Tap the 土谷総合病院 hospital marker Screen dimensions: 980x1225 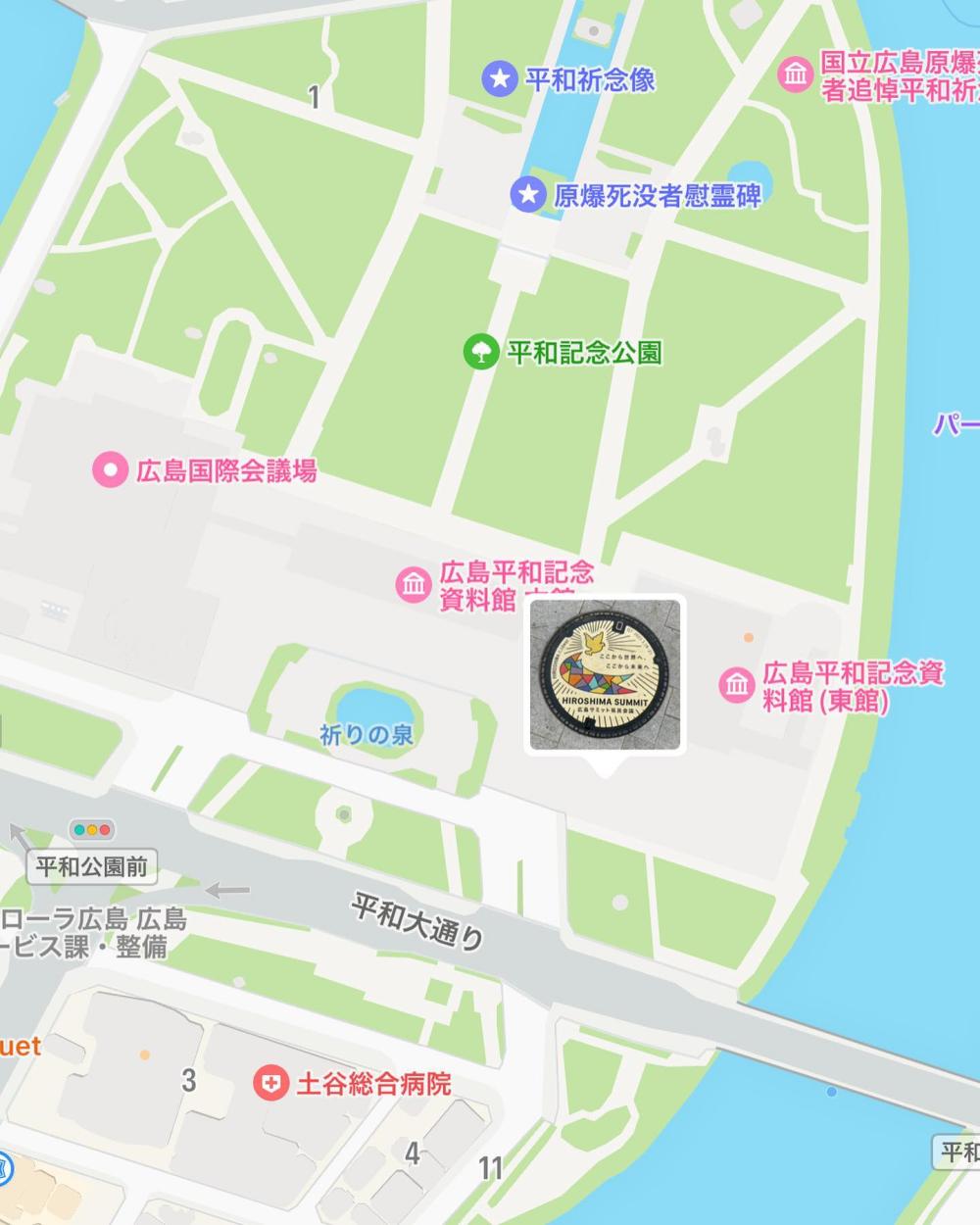[270, 1083]
